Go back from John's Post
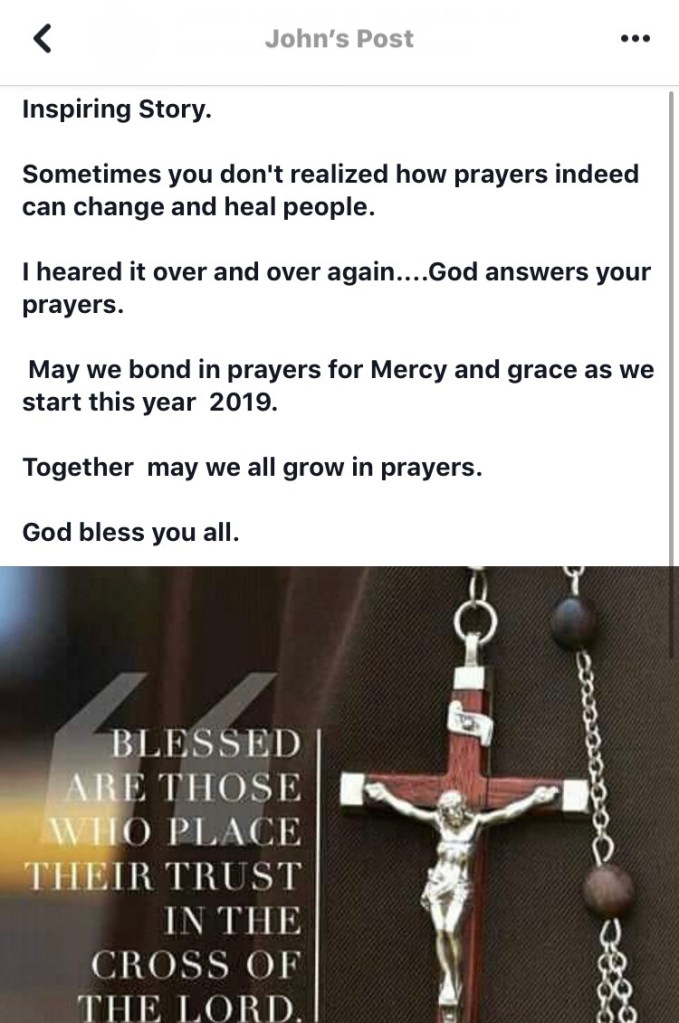This screenshot has height=1023, width=679. [x=42, y=40]
